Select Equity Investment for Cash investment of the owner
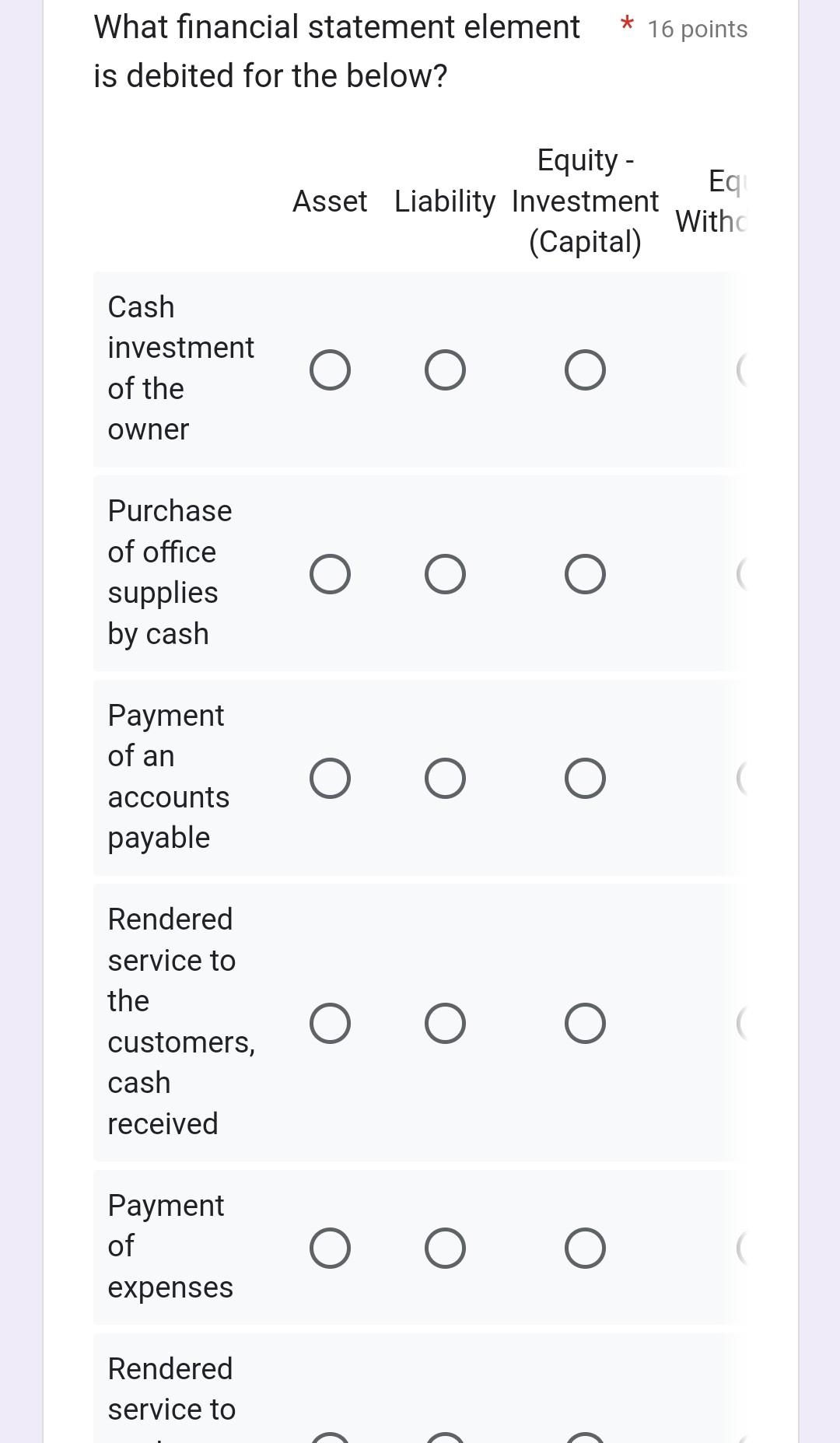840x1443 pixels. [585, 370]
